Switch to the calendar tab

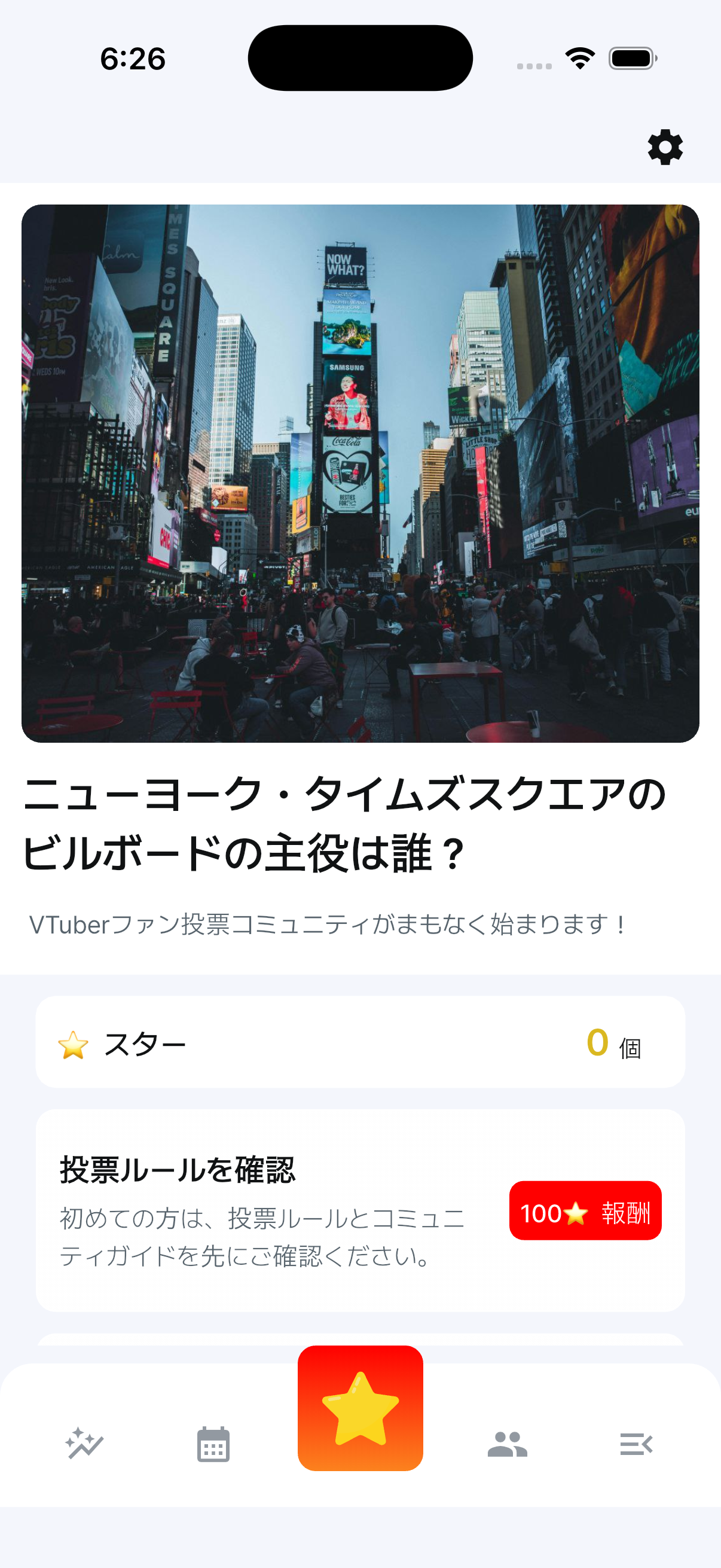213,1444
